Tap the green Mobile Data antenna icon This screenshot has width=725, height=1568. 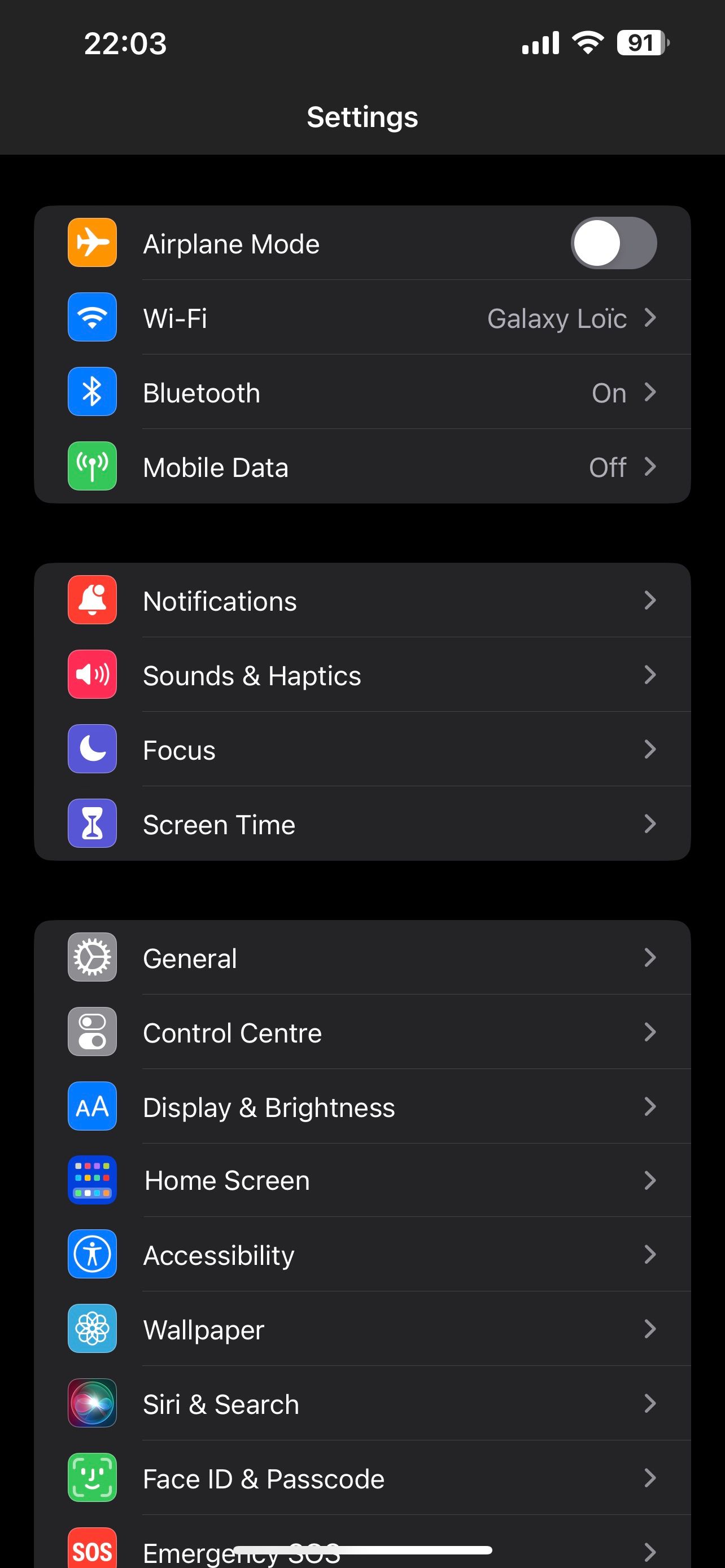pyautogui.click(x=92, y=467)
